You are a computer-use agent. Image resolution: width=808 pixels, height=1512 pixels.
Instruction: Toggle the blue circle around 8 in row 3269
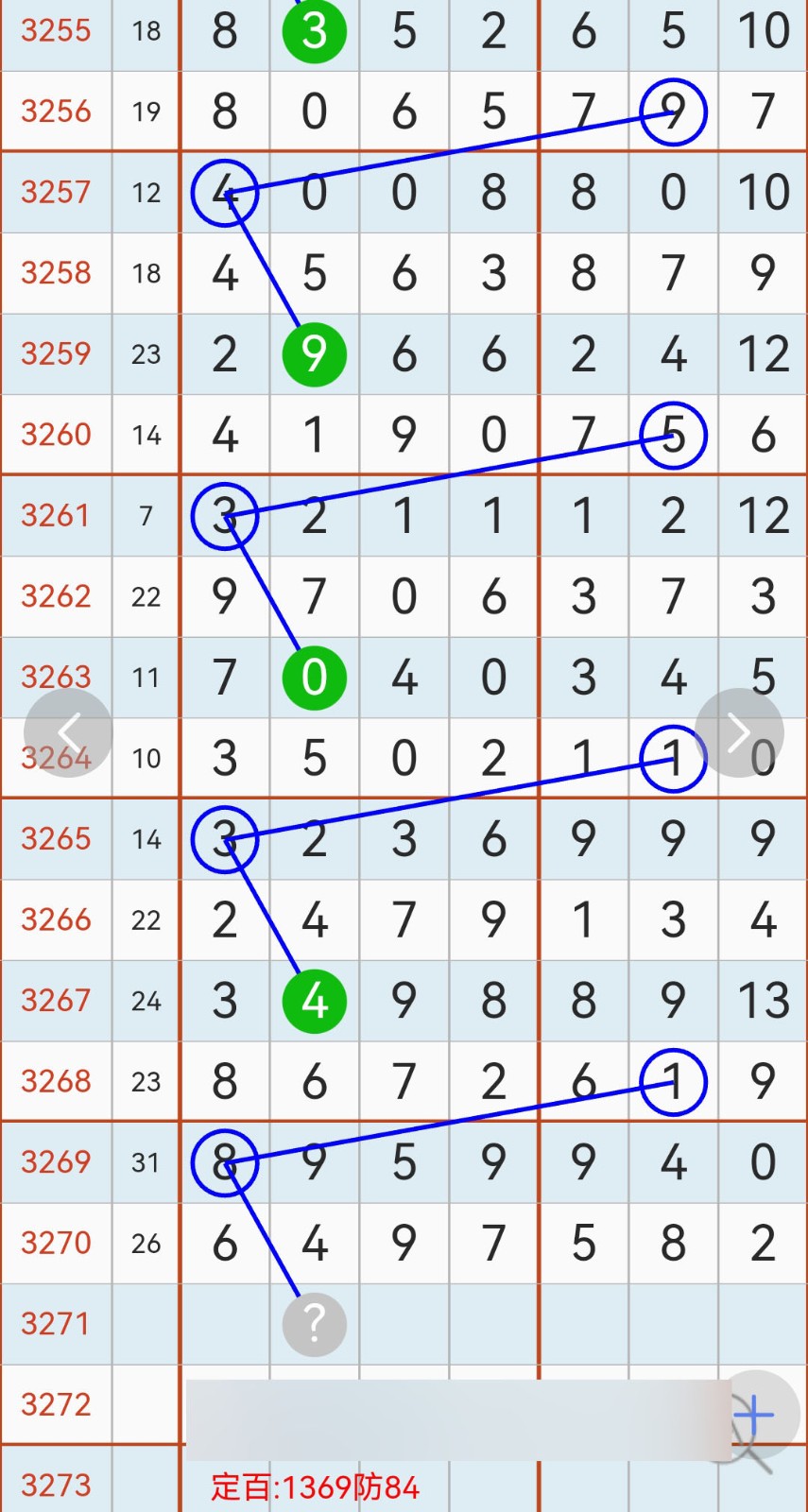point(224,1163)
